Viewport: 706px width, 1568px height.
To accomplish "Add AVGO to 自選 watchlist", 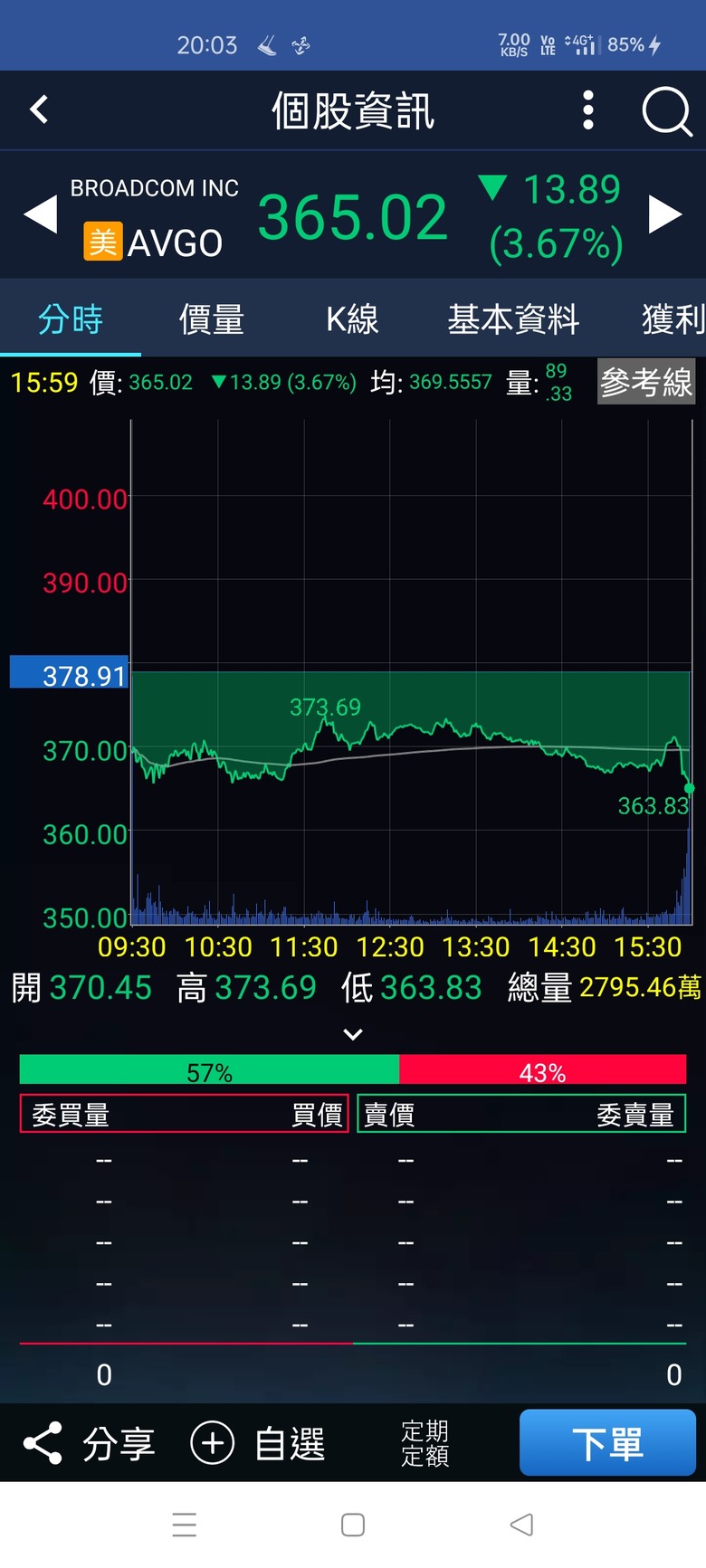I will [x=258, y=1443].
